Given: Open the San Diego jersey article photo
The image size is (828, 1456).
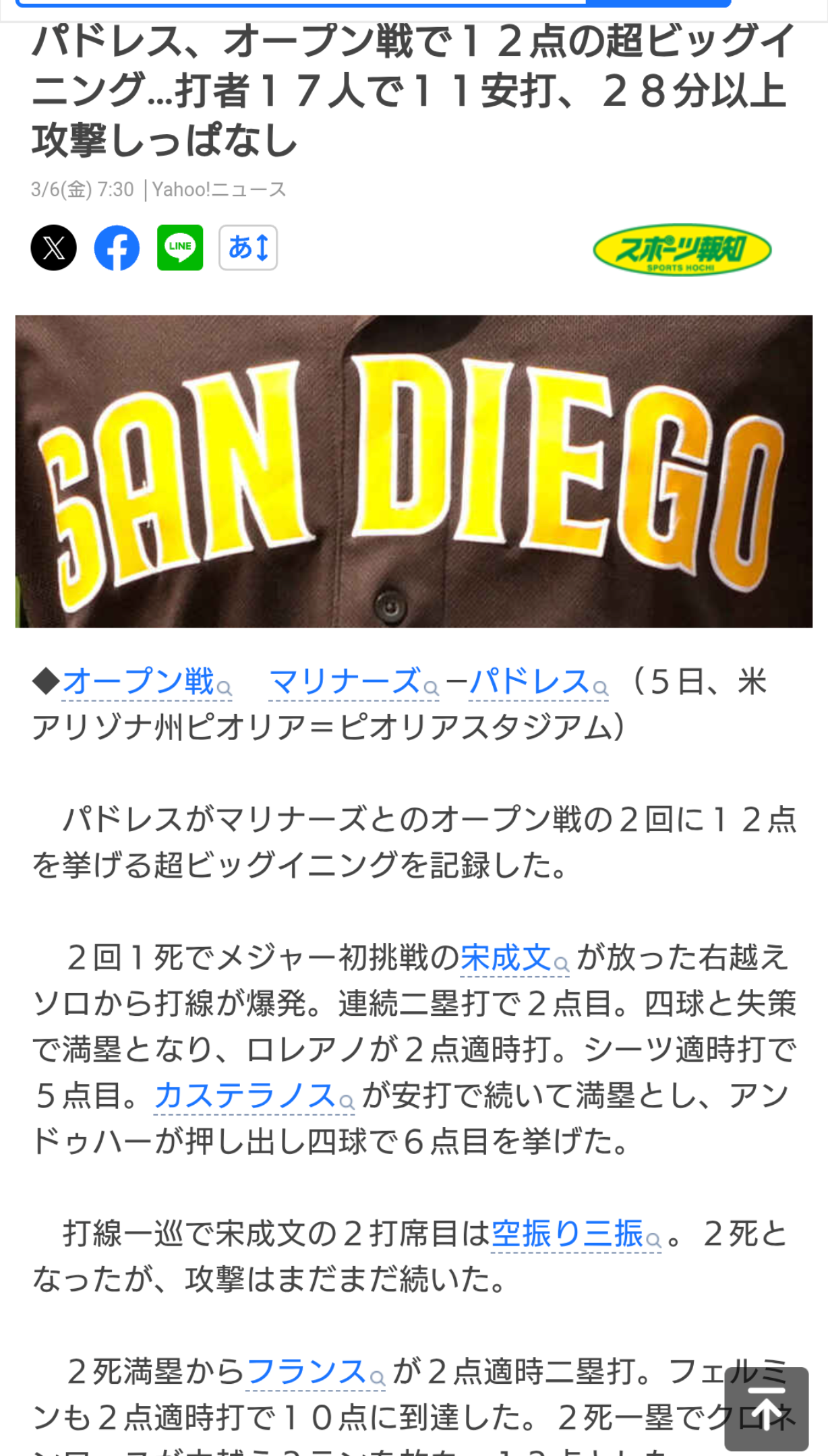Looking at the screenshot, I should (x=414, y=471).
